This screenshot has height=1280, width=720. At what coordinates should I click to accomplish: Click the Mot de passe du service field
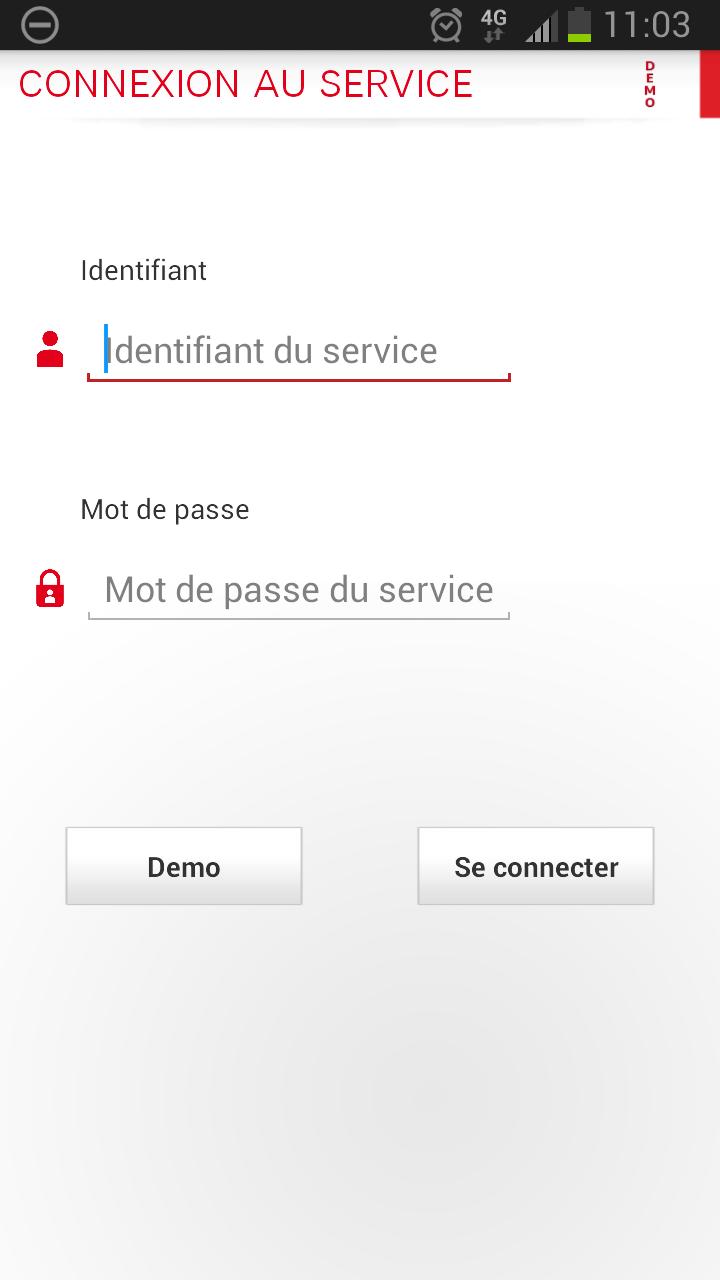[300, 589]
